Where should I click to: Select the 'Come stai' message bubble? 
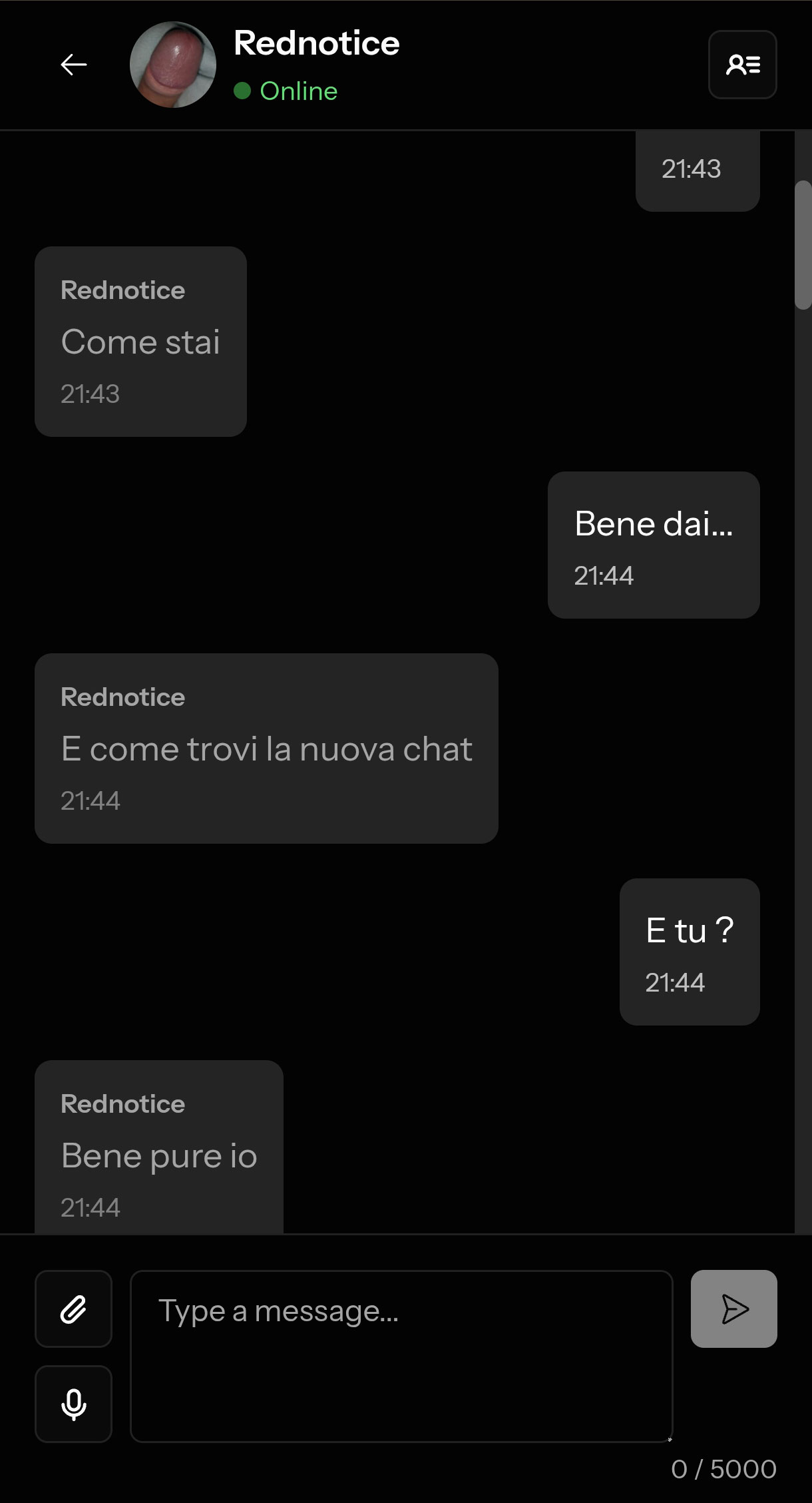[x=140, y=341]
